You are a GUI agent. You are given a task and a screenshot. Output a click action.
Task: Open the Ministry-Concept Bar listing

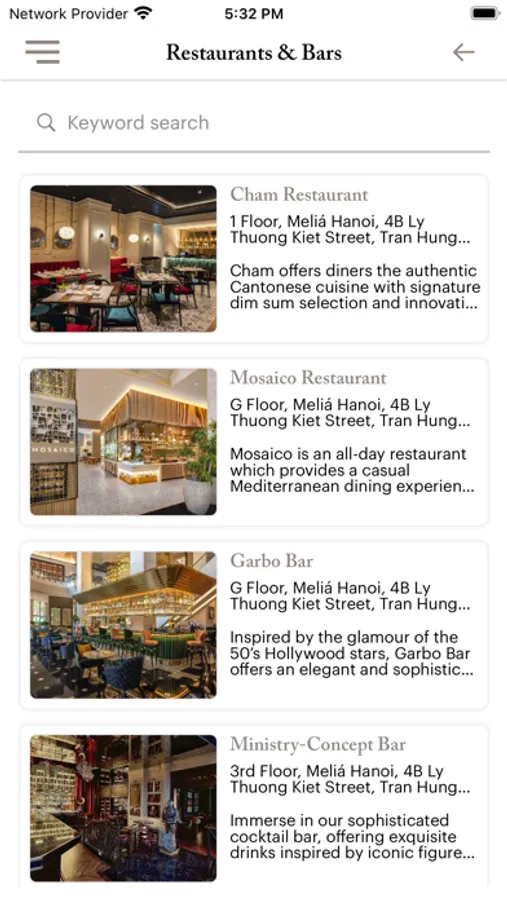pos(254,808)
